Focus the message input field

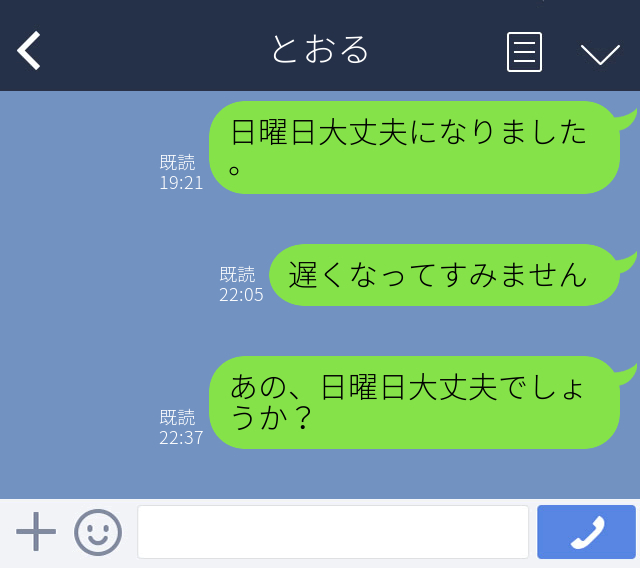tap(332, 532)
